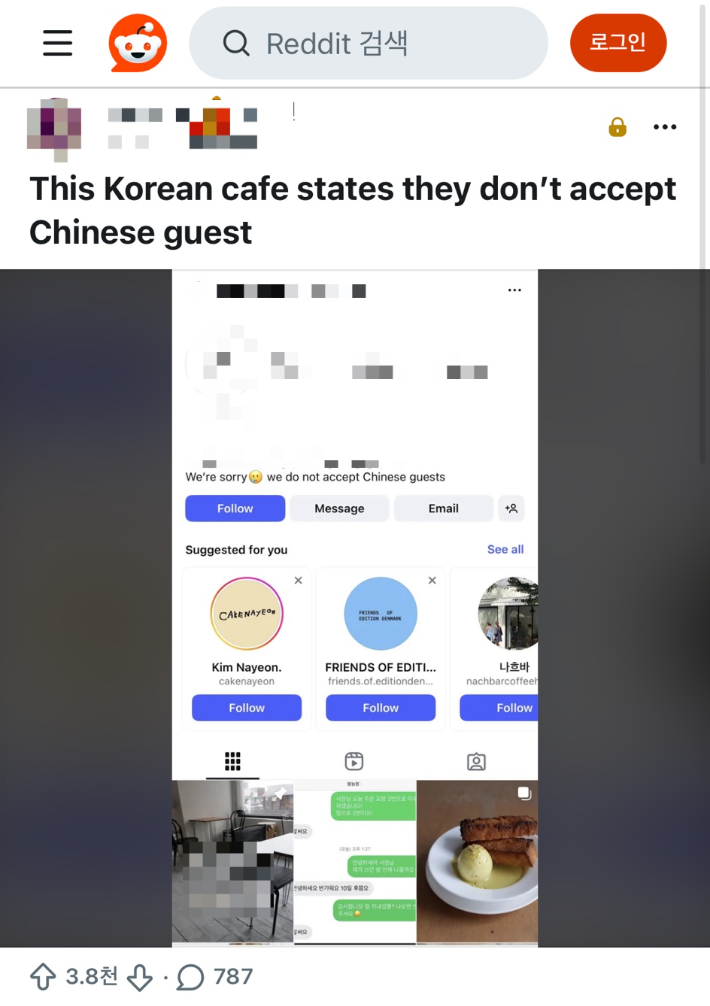Screen dimensions: 710x1006
Task: Open the post's overflow options menu
Action: 665,127
